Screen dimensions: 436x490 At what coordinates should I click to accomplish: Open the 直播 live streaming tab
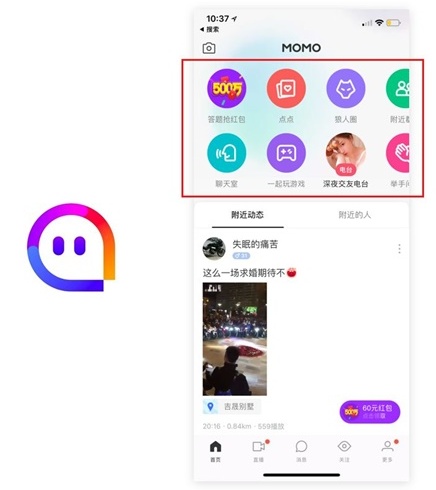(259, 451)
